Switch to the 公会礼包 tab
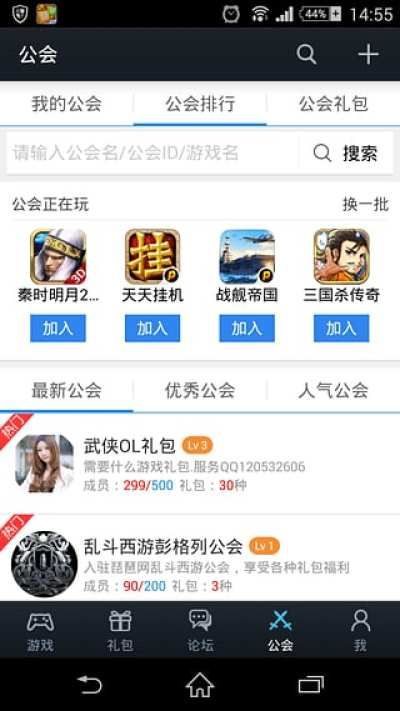400x711 pixels. coord(333,104)
